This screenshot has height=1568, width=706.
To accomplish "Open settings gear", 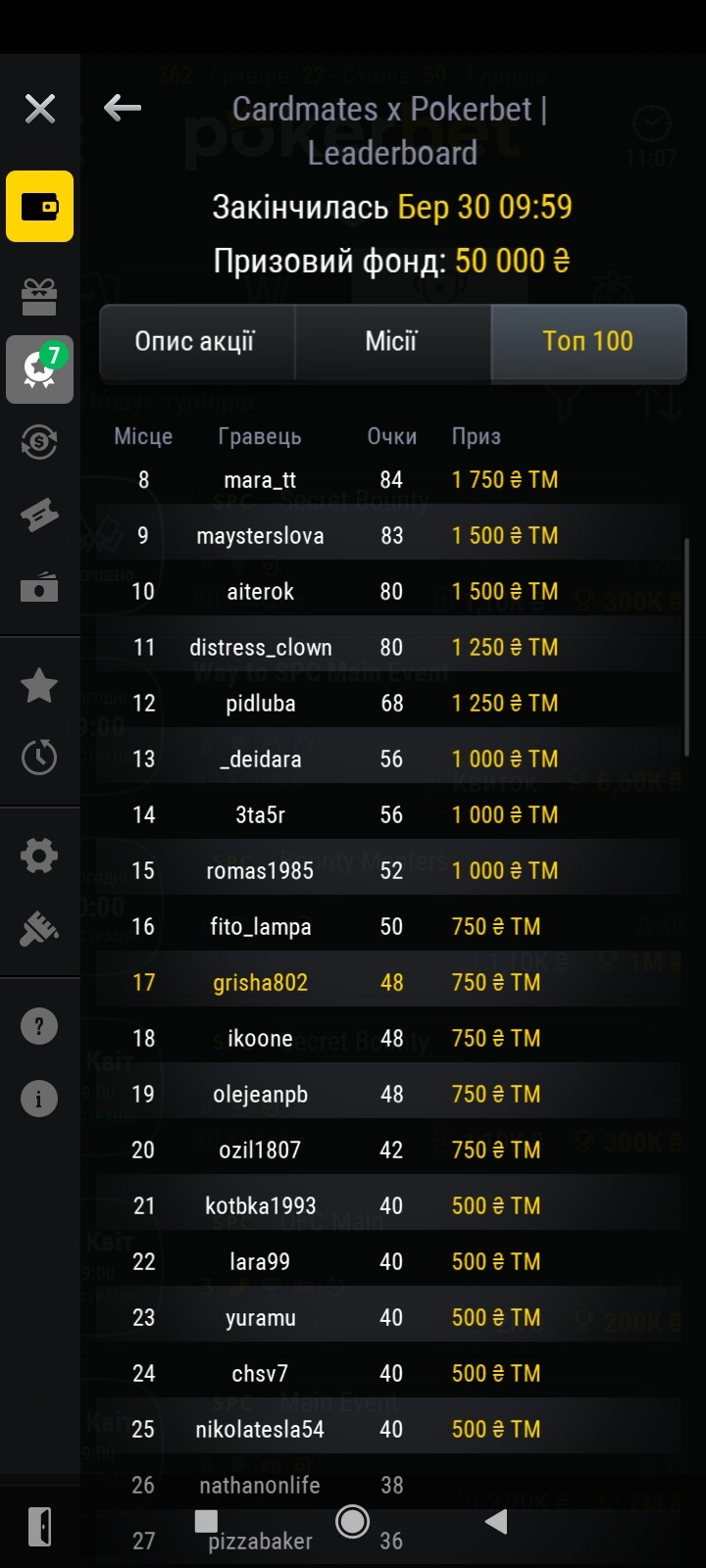I will click(x=39, y=856).
